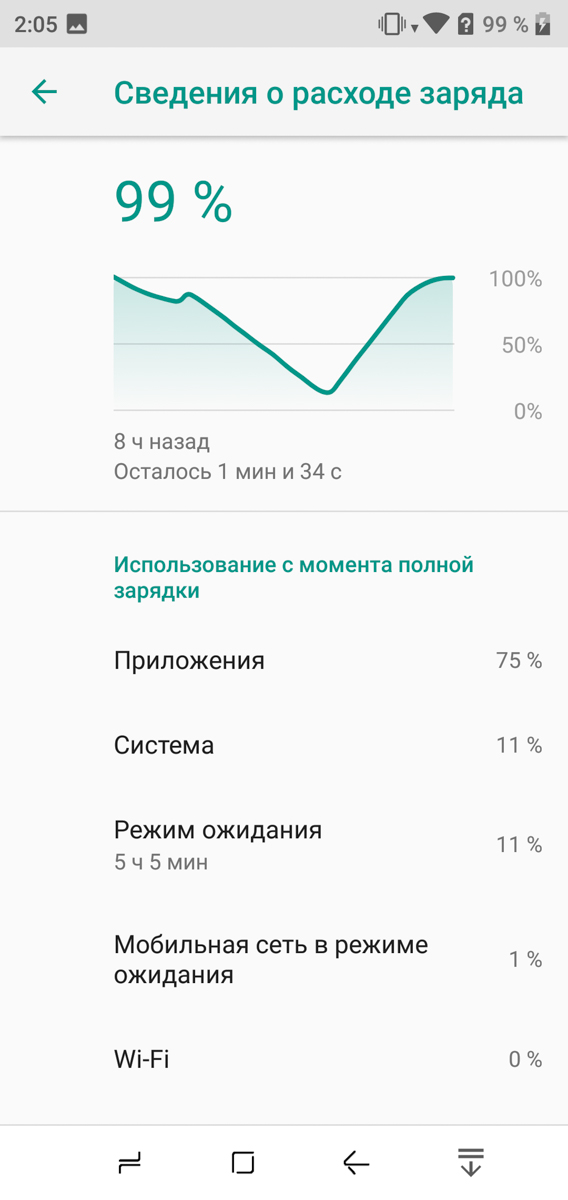Screen dimensions: 568x1200
Task: Hide the navigation bar with the down arrow
Action: [470, 1162]
